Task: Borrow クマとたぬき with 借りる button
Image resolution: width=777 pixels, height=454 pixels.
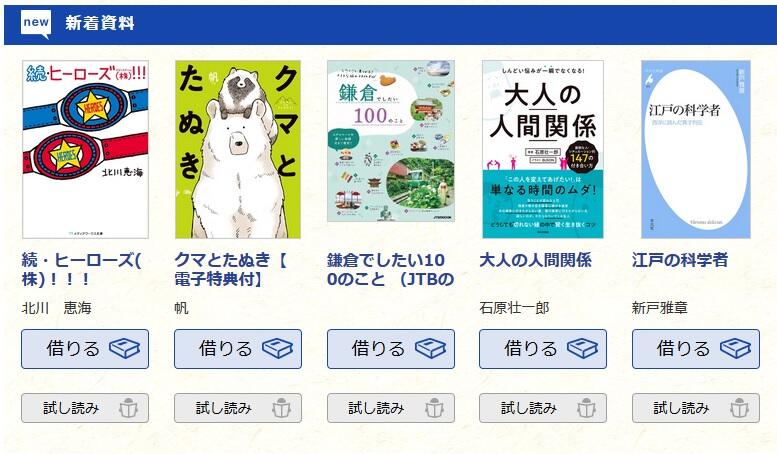Action: coord(238,349)
